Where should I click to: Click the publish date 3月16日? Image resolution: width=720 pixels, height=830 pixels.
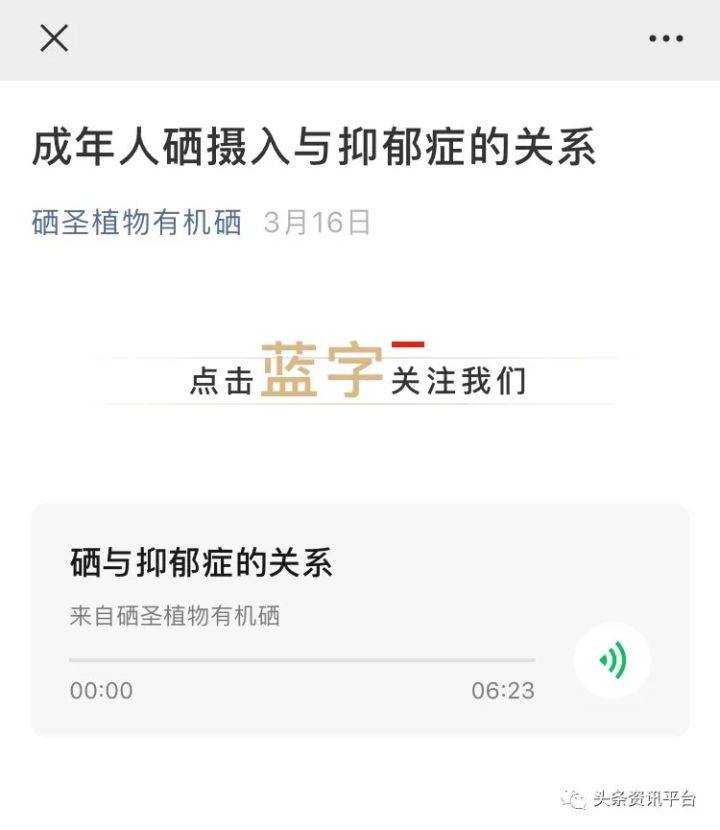[308, 222]
